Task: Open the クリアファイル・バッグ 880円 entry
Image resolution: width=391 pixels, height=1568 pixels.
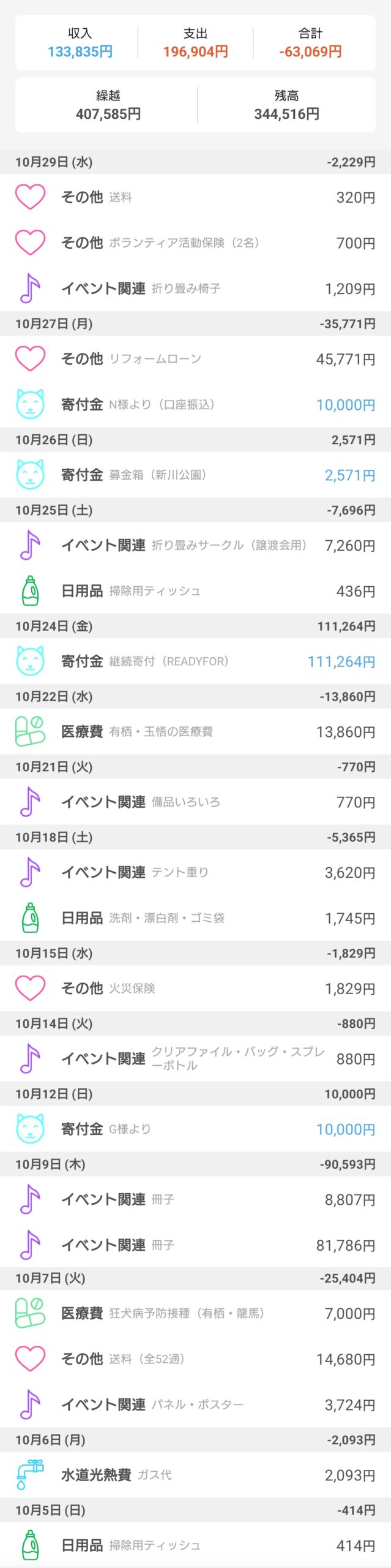Action: tap(195, 1058)
